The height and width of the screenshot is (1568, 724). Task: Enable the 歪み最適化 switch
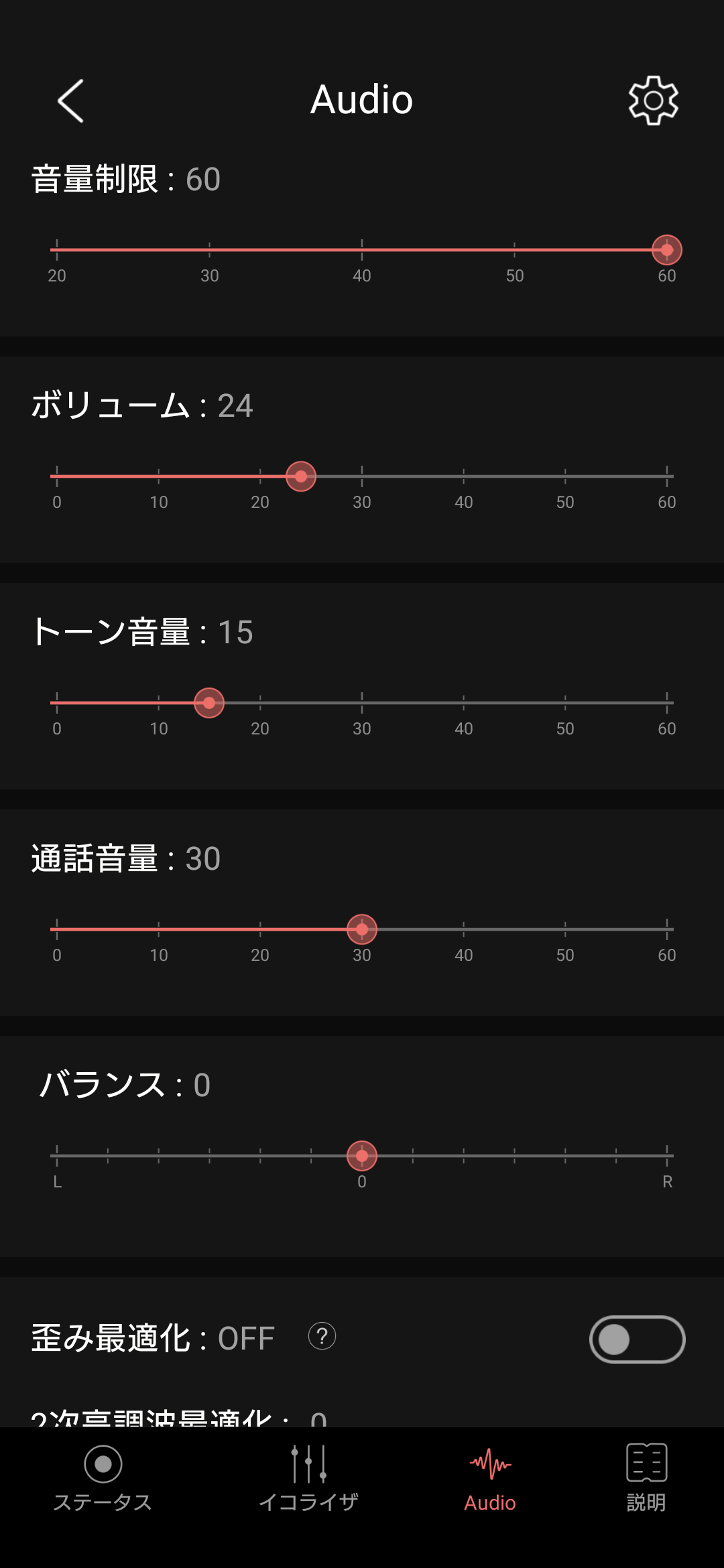637,1339
